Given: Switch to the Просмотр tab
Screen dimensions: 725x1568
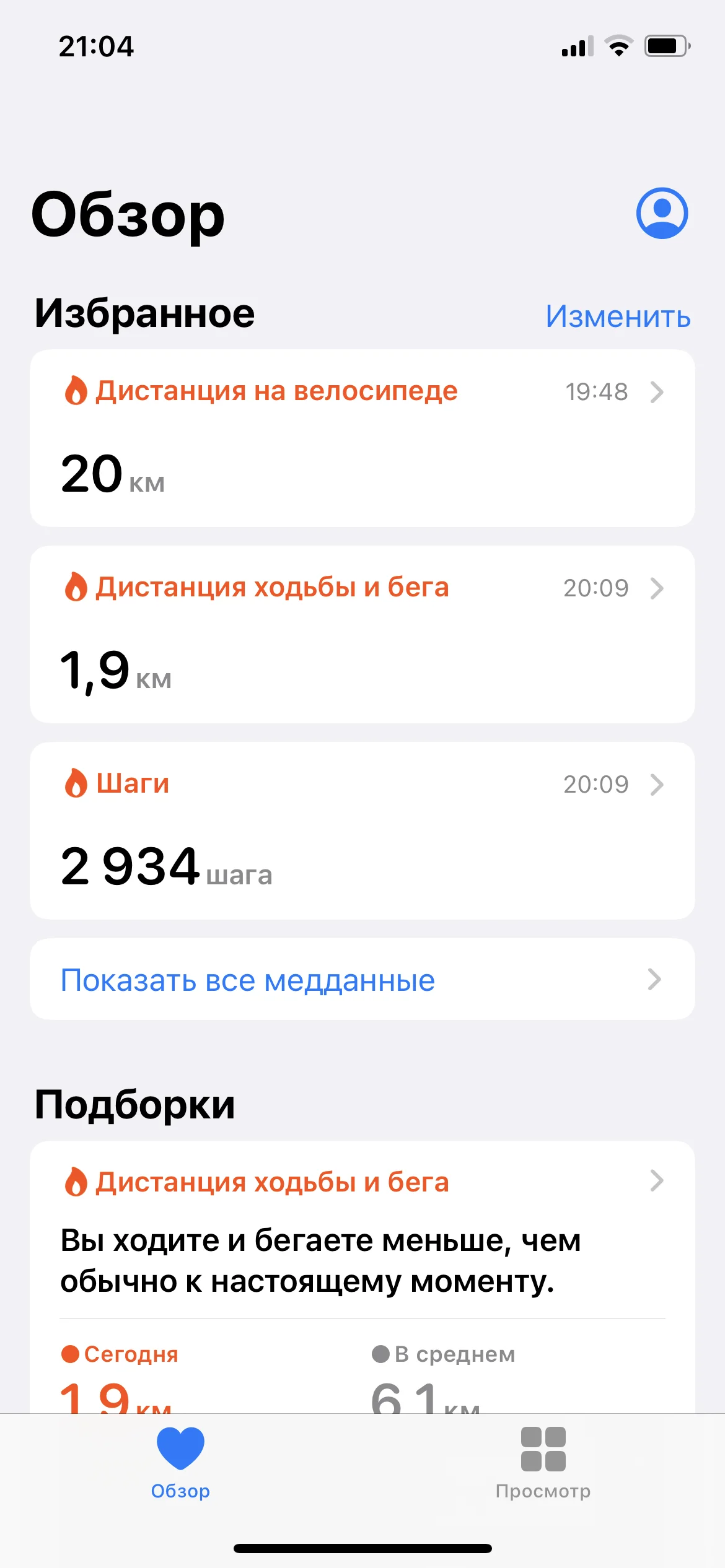Looking at the screenshot, I should tap(543, 1463).
